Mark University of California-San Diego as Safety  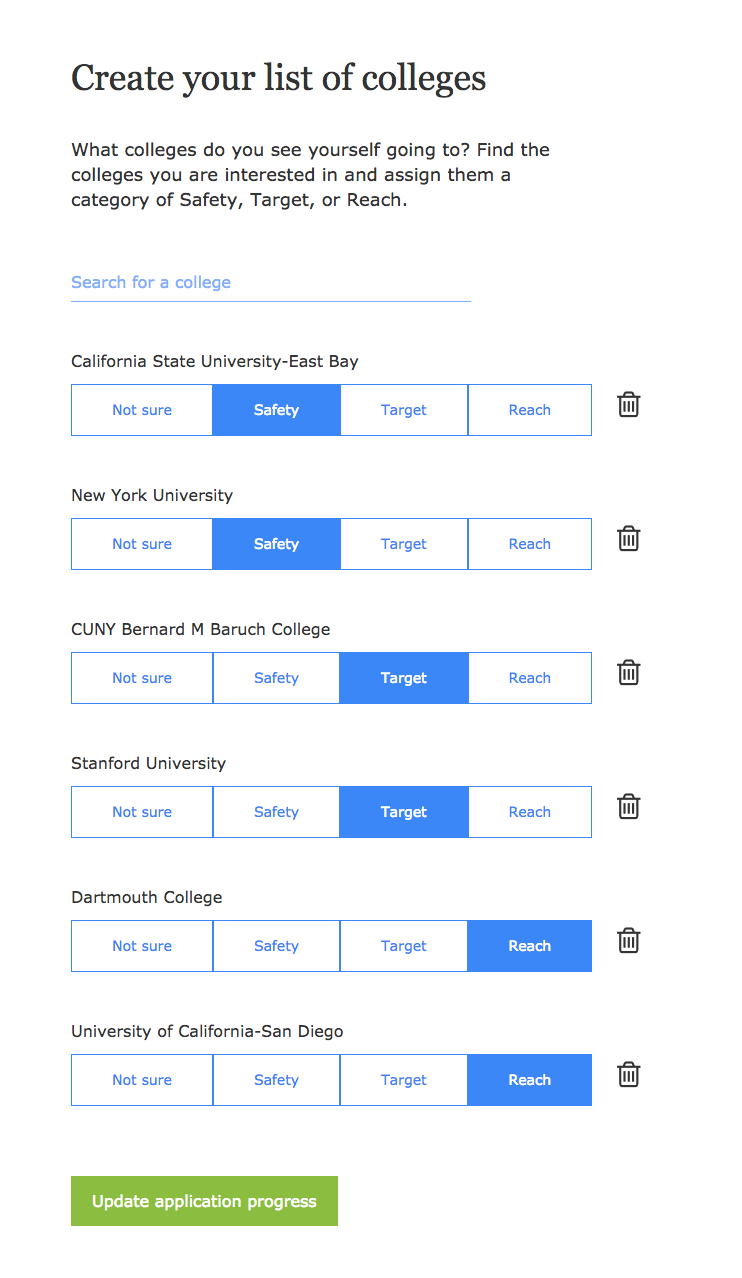coord(276,1080)
